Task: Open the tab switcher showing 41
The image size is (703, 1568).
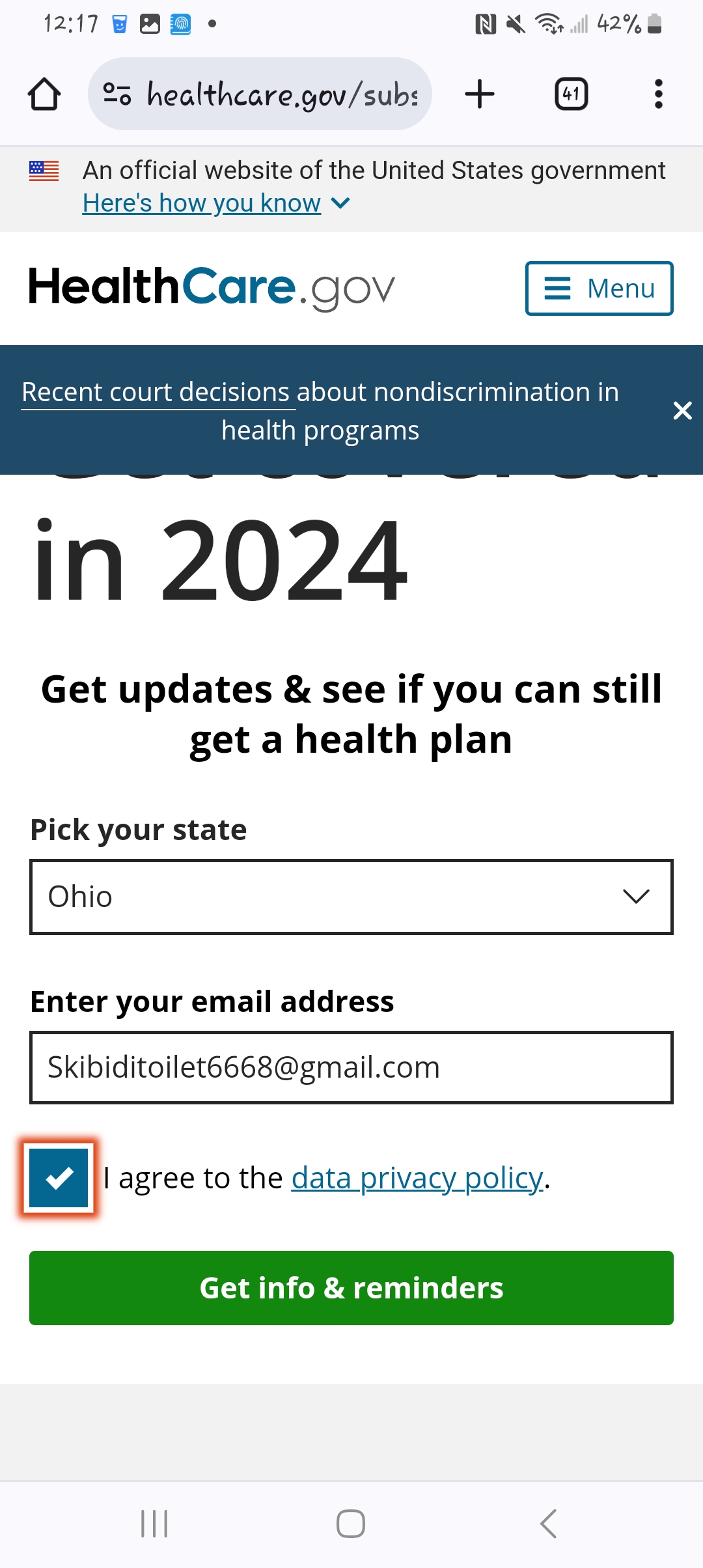Action: (x=571, y=94)
